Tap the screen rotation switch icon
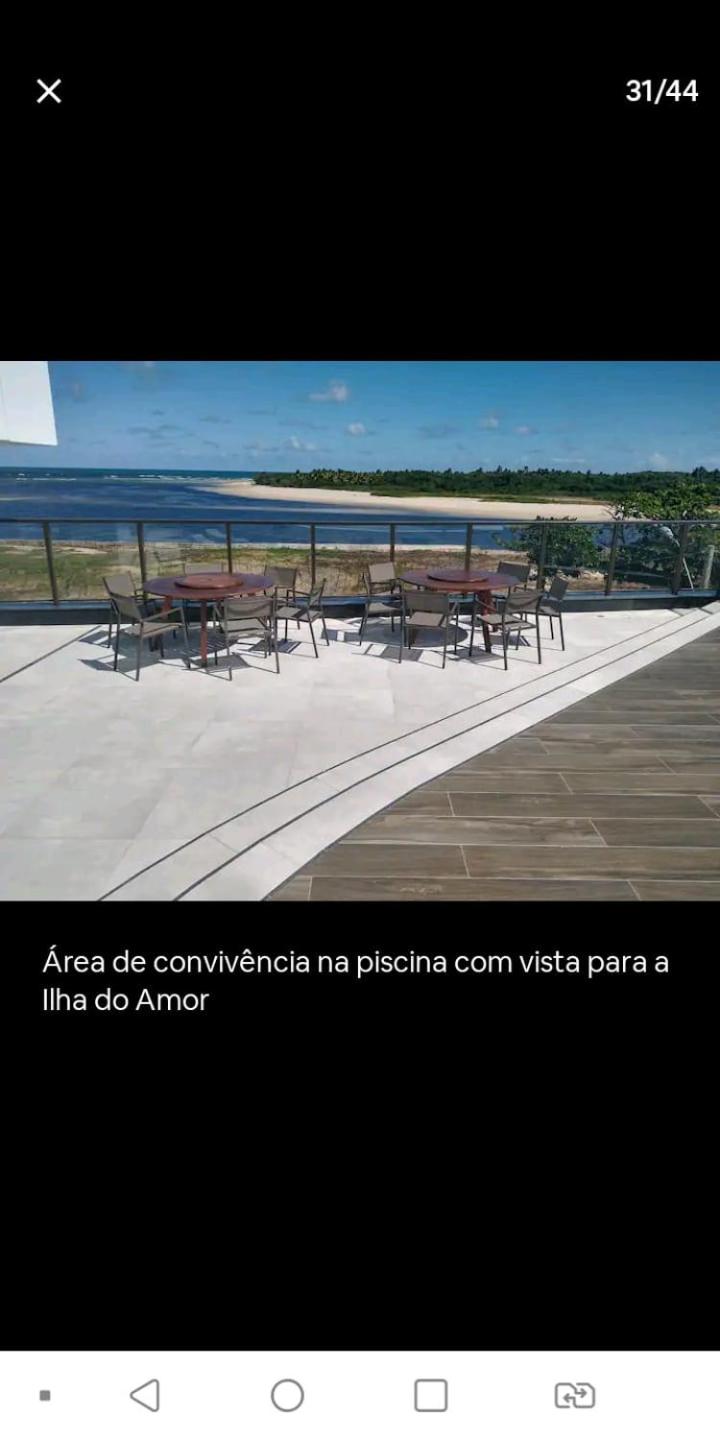The width and height of the screenshot is (720, 1440). [x=575, y=1395]
